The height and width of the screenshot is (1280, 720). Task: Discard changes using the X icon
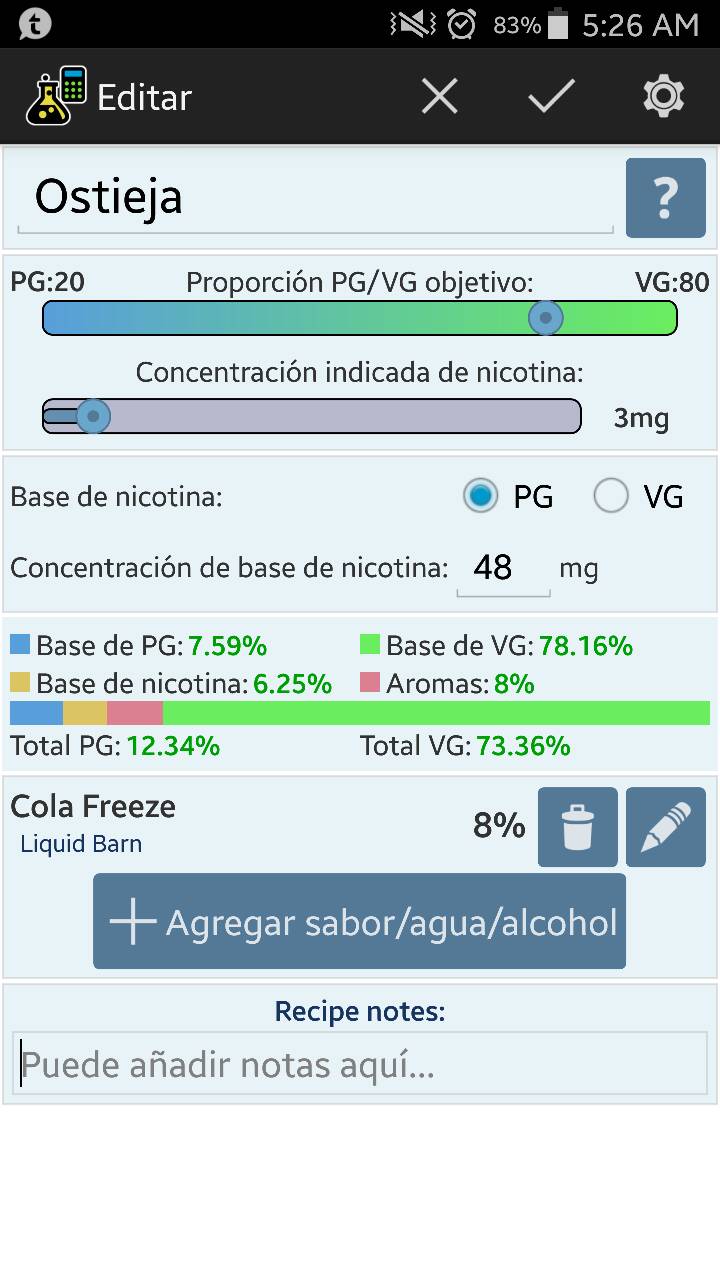coord(439,96)
